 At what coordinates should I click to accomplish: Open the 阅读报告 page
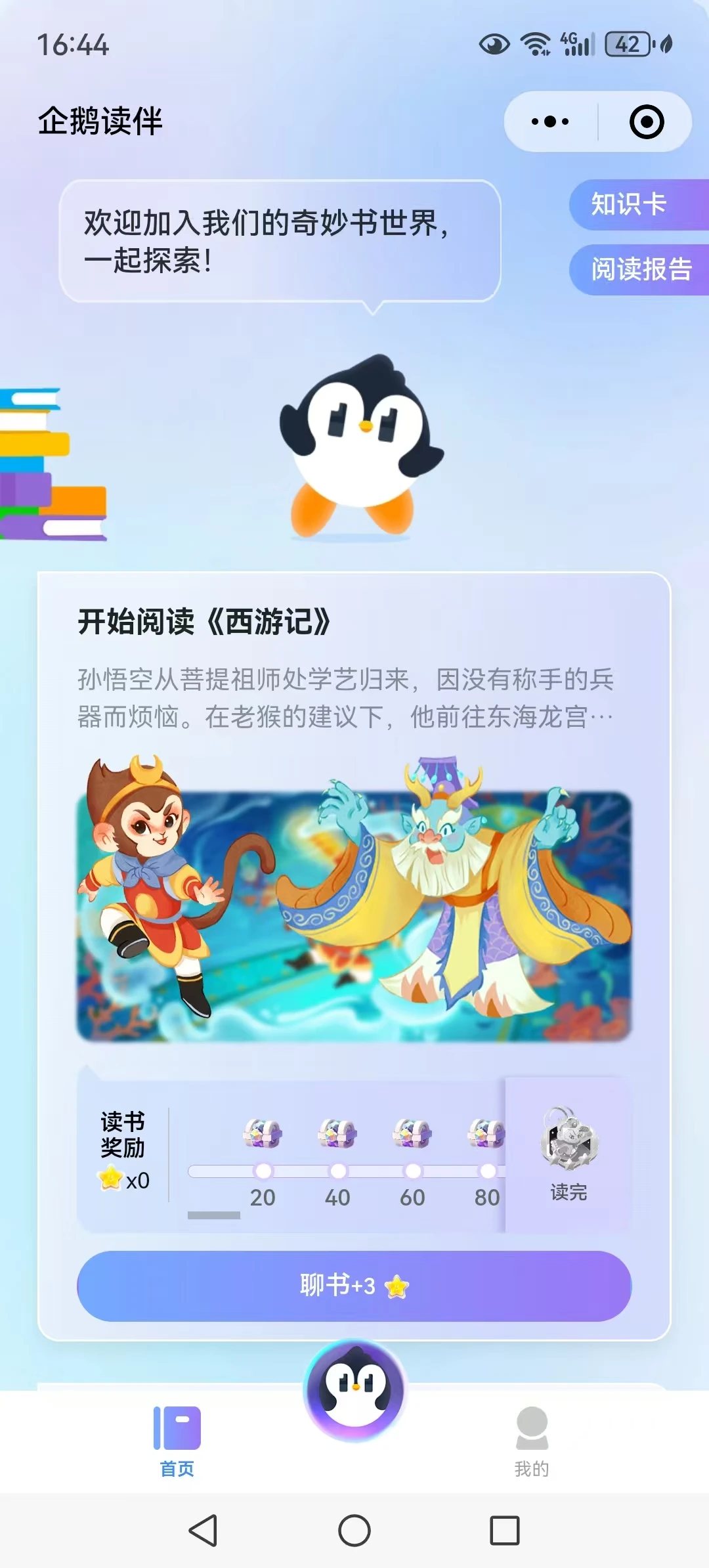click(x=639, y=269)
